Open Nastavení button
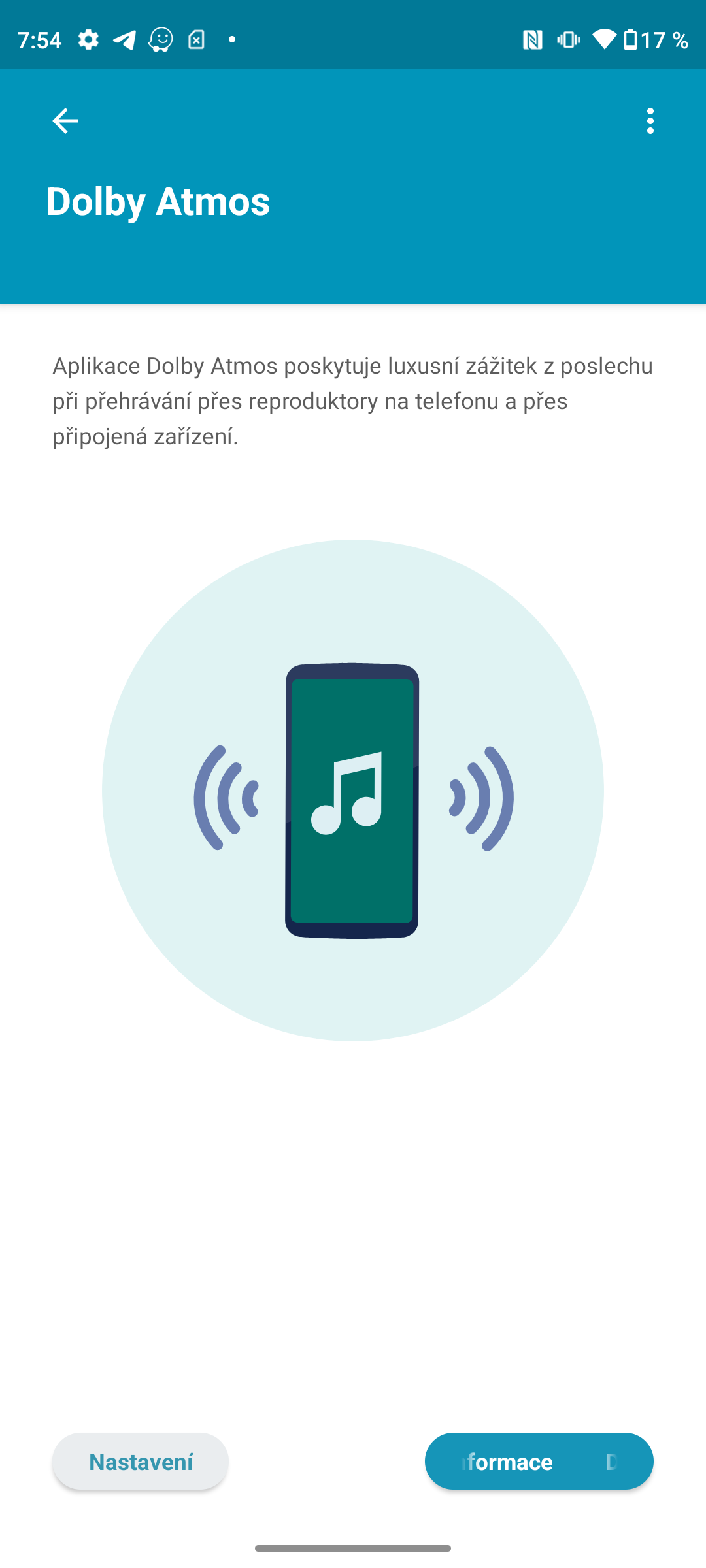The height and width of the screenshot is (1568, 706). coord(141,1462)
